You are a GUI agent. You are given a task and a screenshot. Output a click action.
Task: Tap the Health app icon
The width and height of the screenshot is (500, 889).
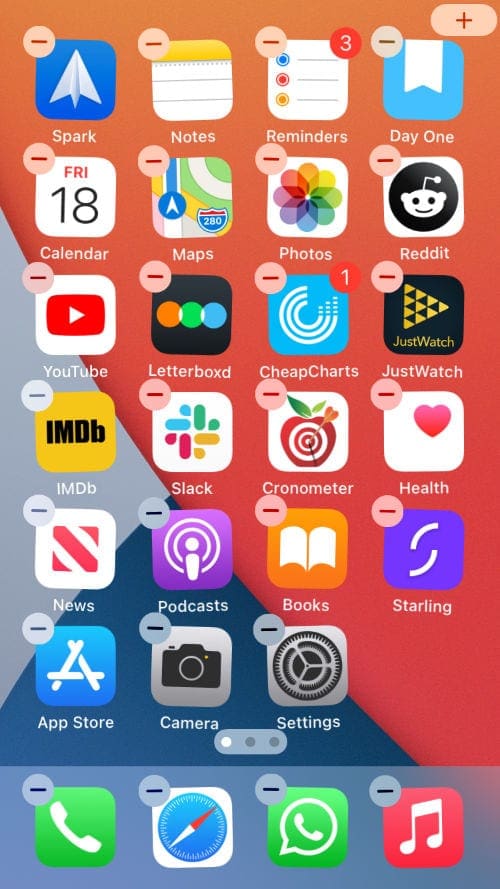click(x=423, y=431)
